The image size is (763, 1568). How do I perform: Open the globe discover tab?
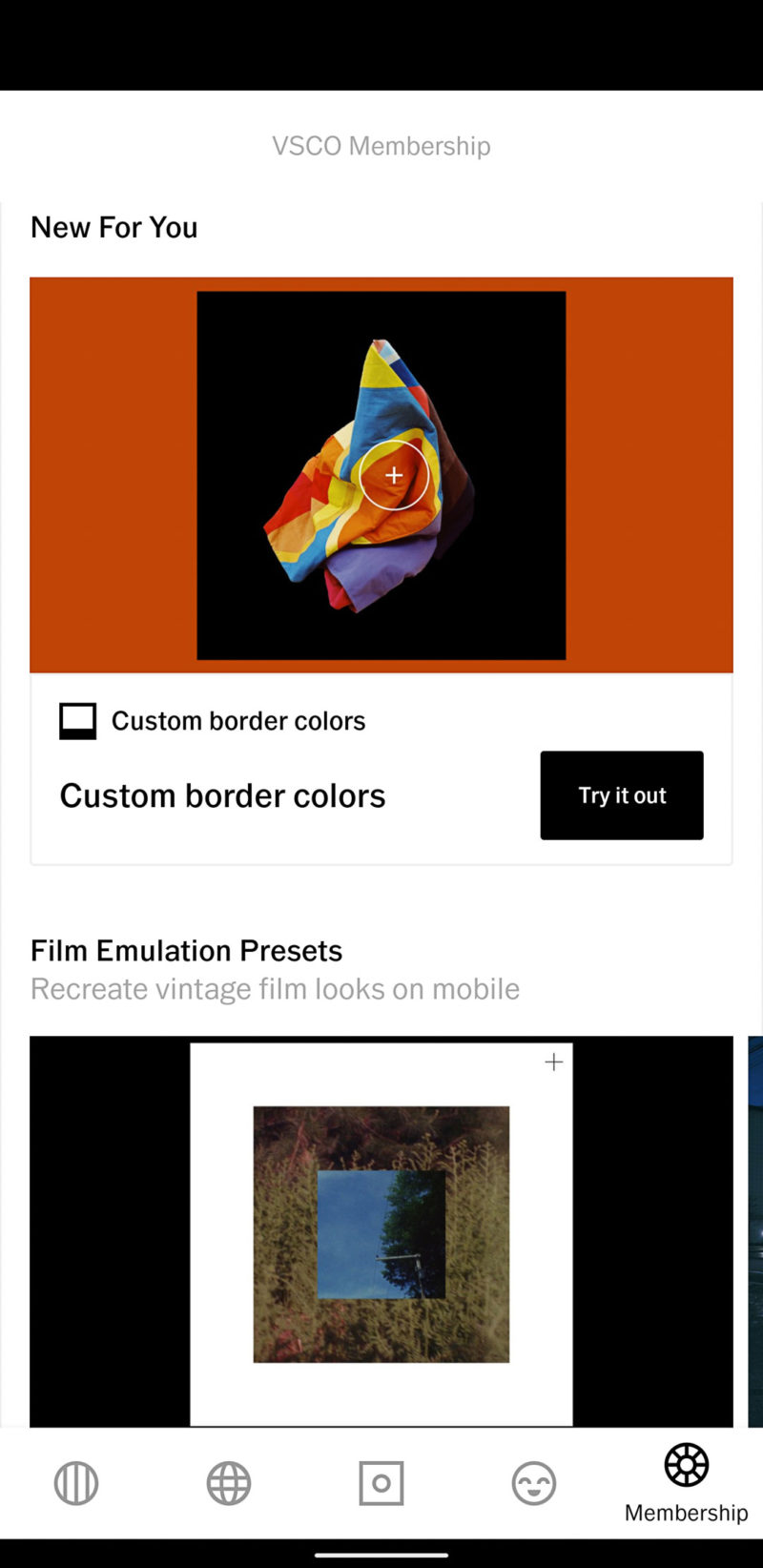(x=229, y=1483)
